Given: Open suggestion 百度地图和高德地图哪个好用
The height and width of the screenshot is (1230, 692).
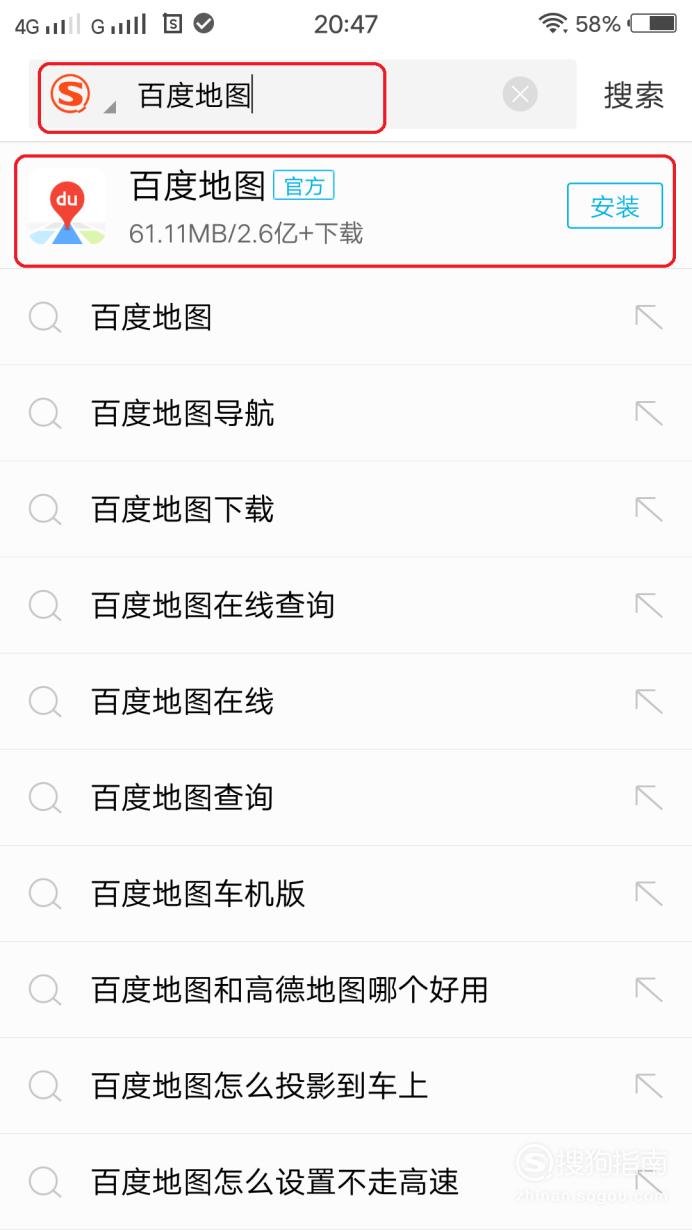Looking at the screenshot, I should pyautogui.click(x=346, y=989).
